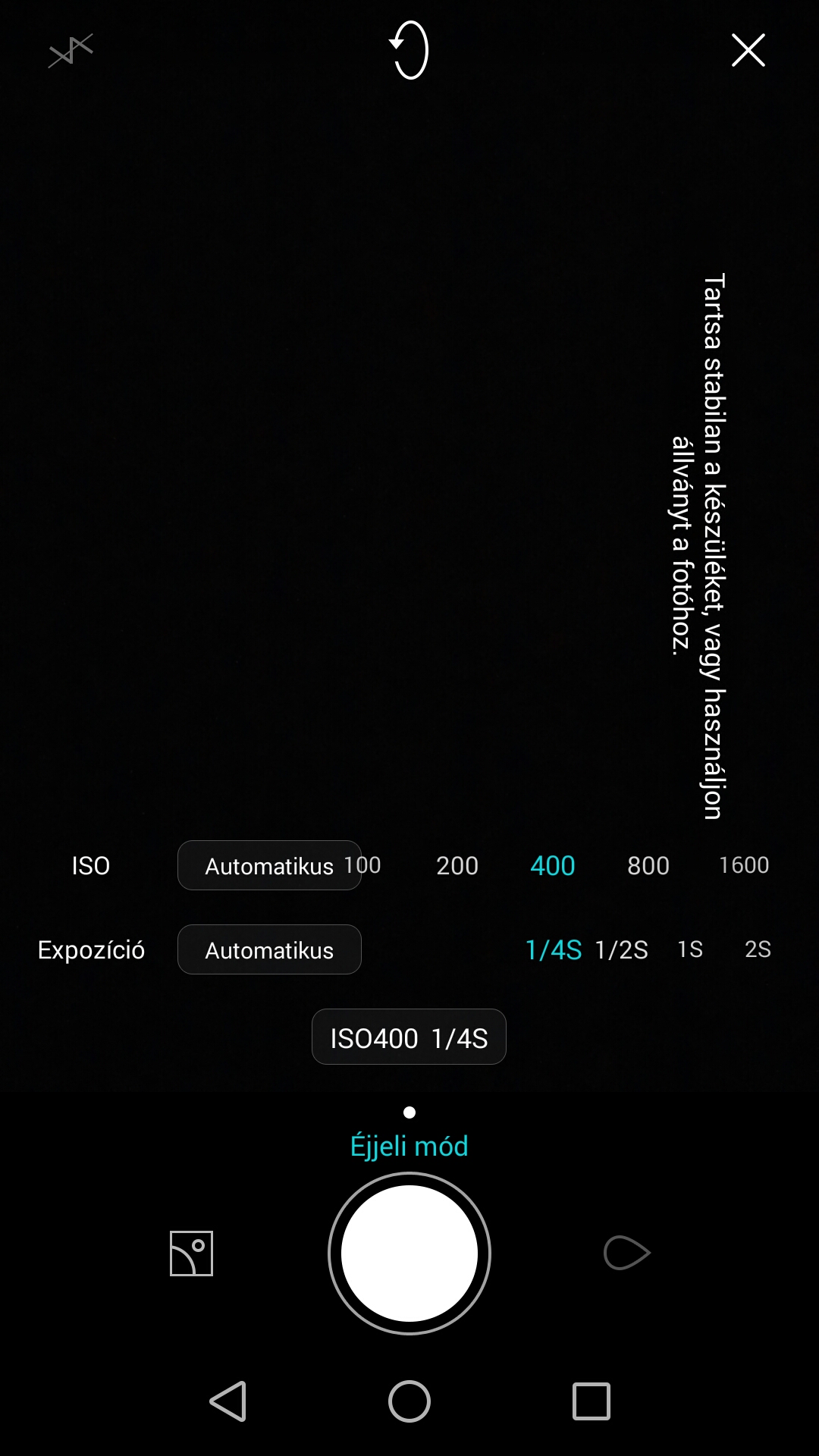Switch camera with the rotate icon
Screen dimensions: 819x1456
coord(410,51)
